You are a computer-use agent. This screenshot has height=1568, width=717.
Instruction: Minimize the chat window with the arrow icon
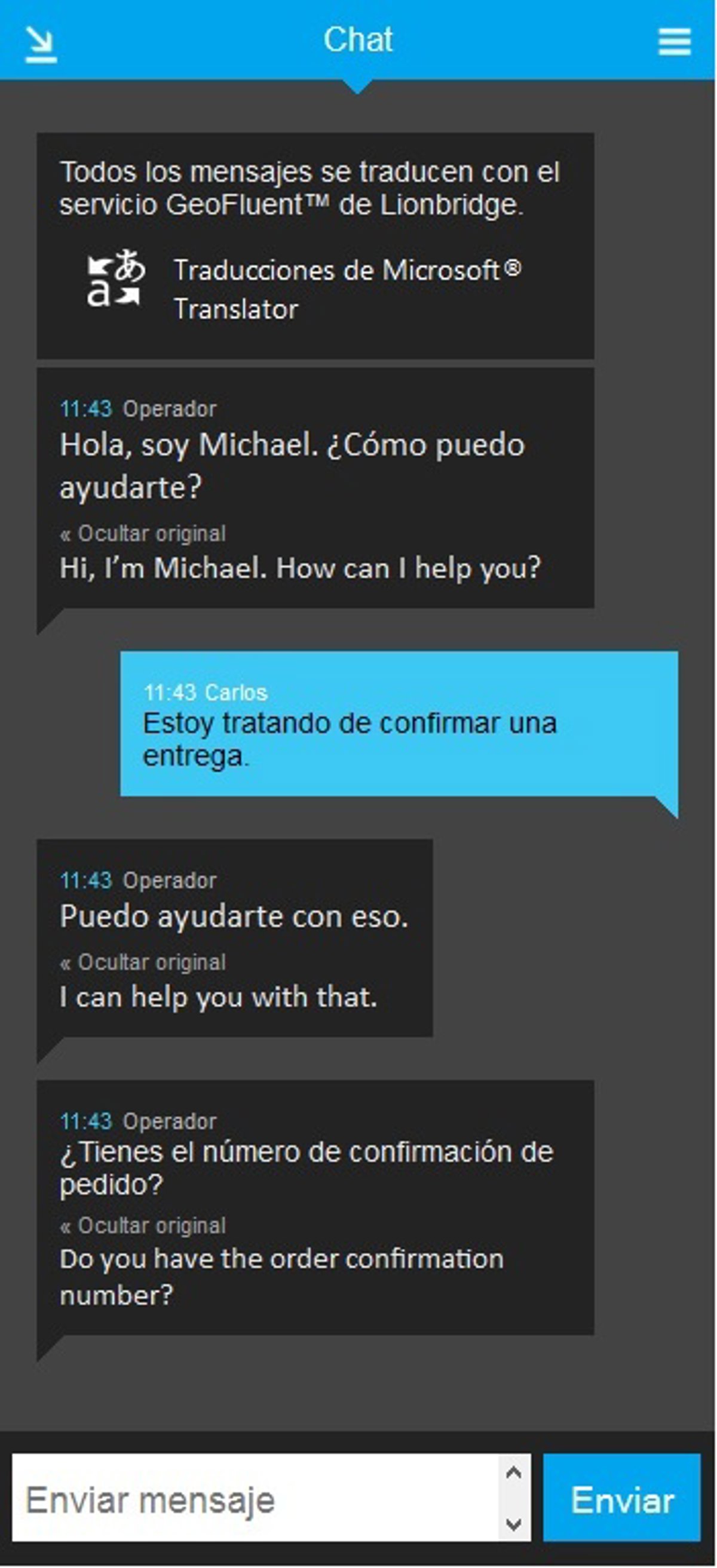click(x=40, y=44)
